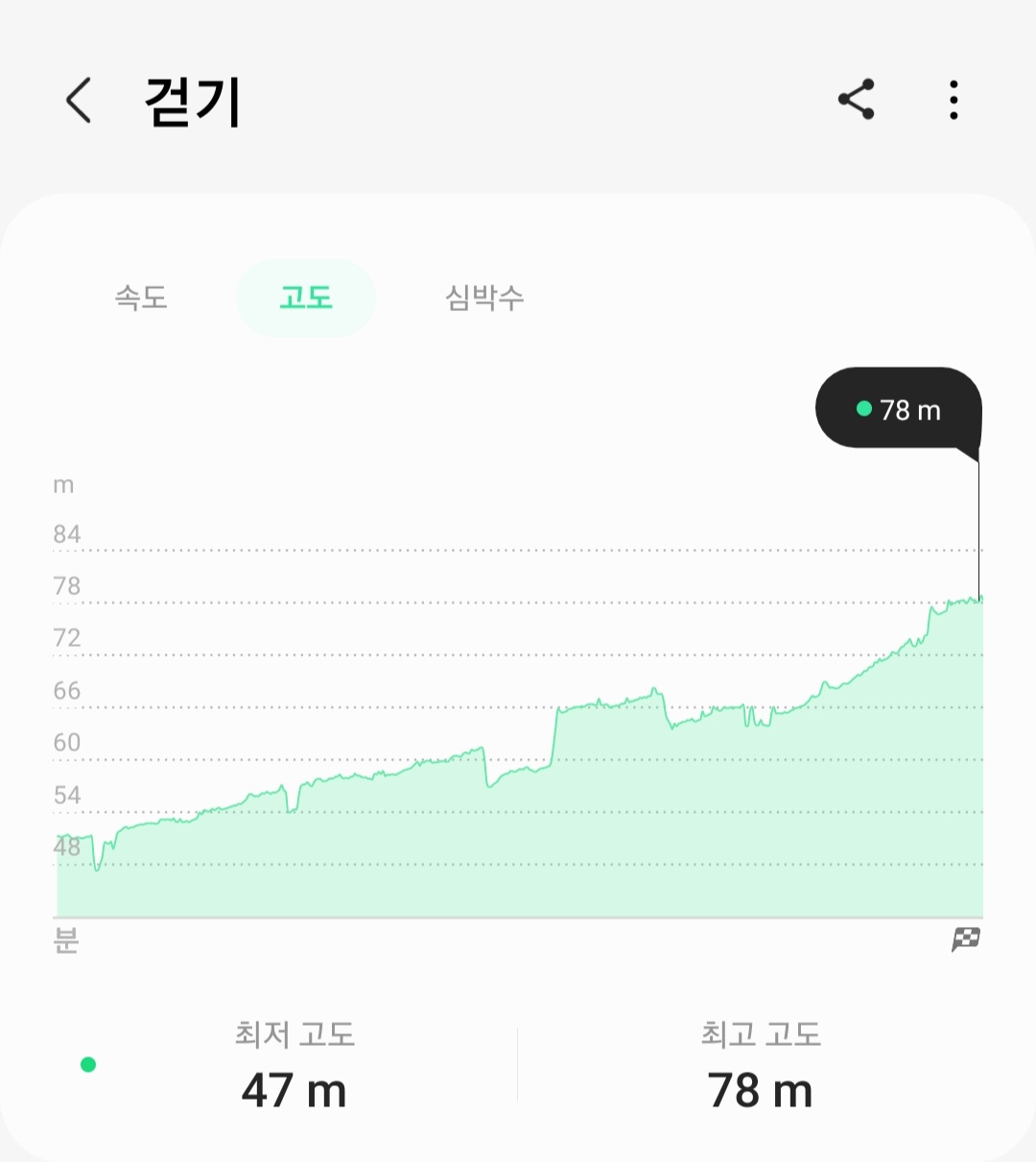Switch to the 속도 tab

click(x=141, y=297)
